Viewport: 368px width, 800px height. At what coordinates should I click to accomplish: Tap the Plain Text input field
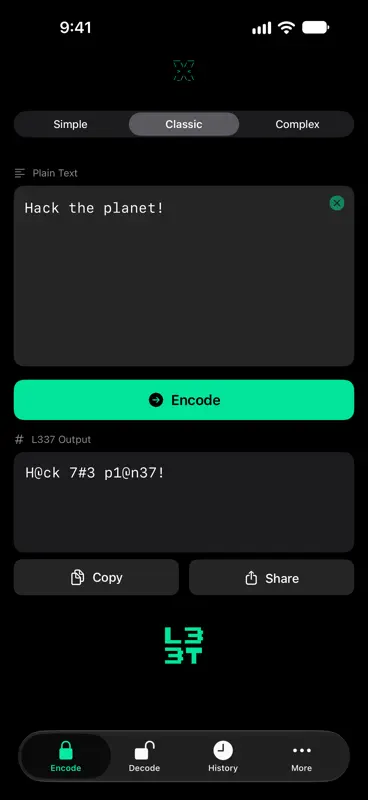pyautogui.click(x=184, y=276)
